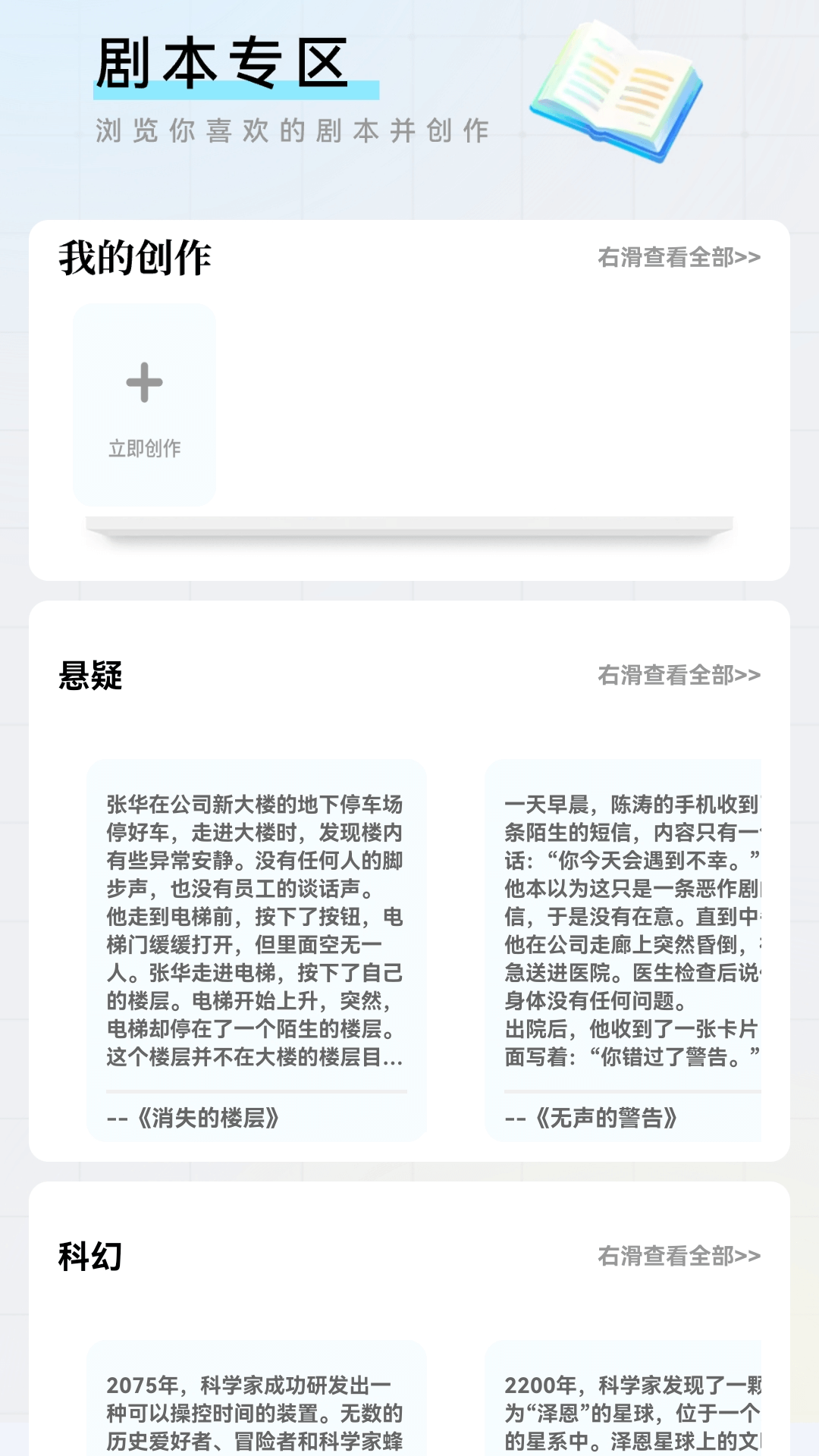
Task: Open the 《无声的警告》 script card
Action: coord(623,949)
